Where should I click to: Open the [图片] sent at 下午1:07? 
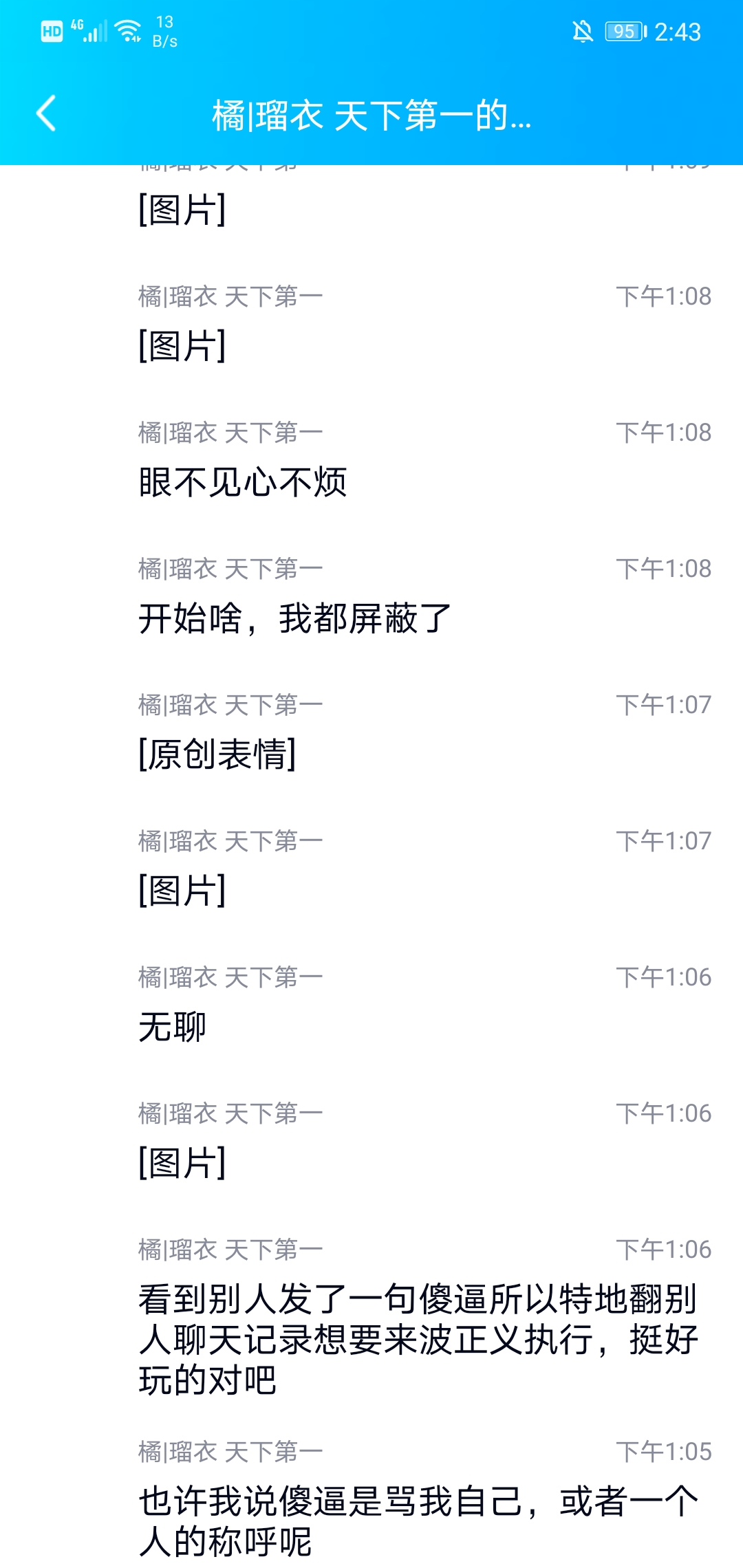tap(182, 890)
